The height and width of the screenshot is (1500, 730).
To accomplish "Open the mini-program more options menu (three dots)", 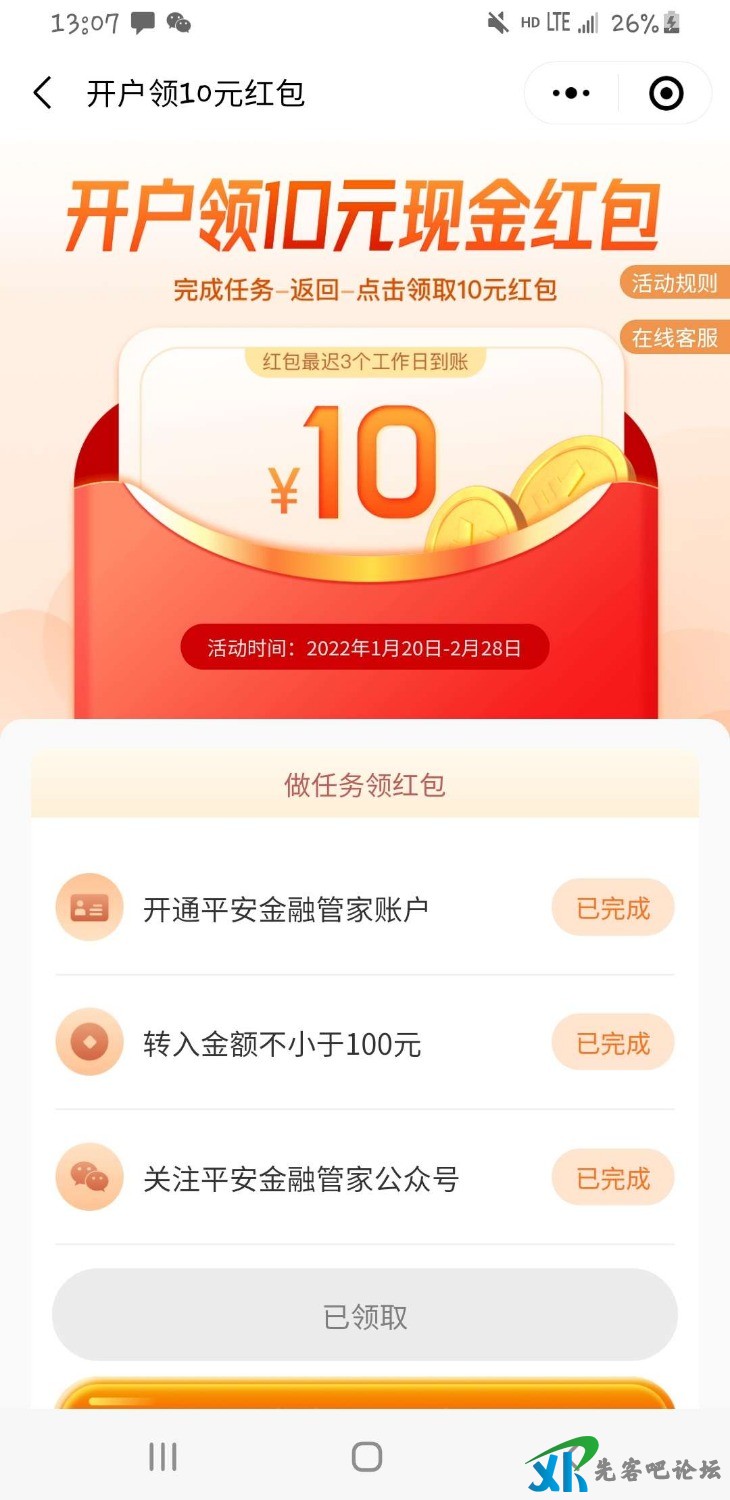I will pyautogui.click(x=568, y=92).
